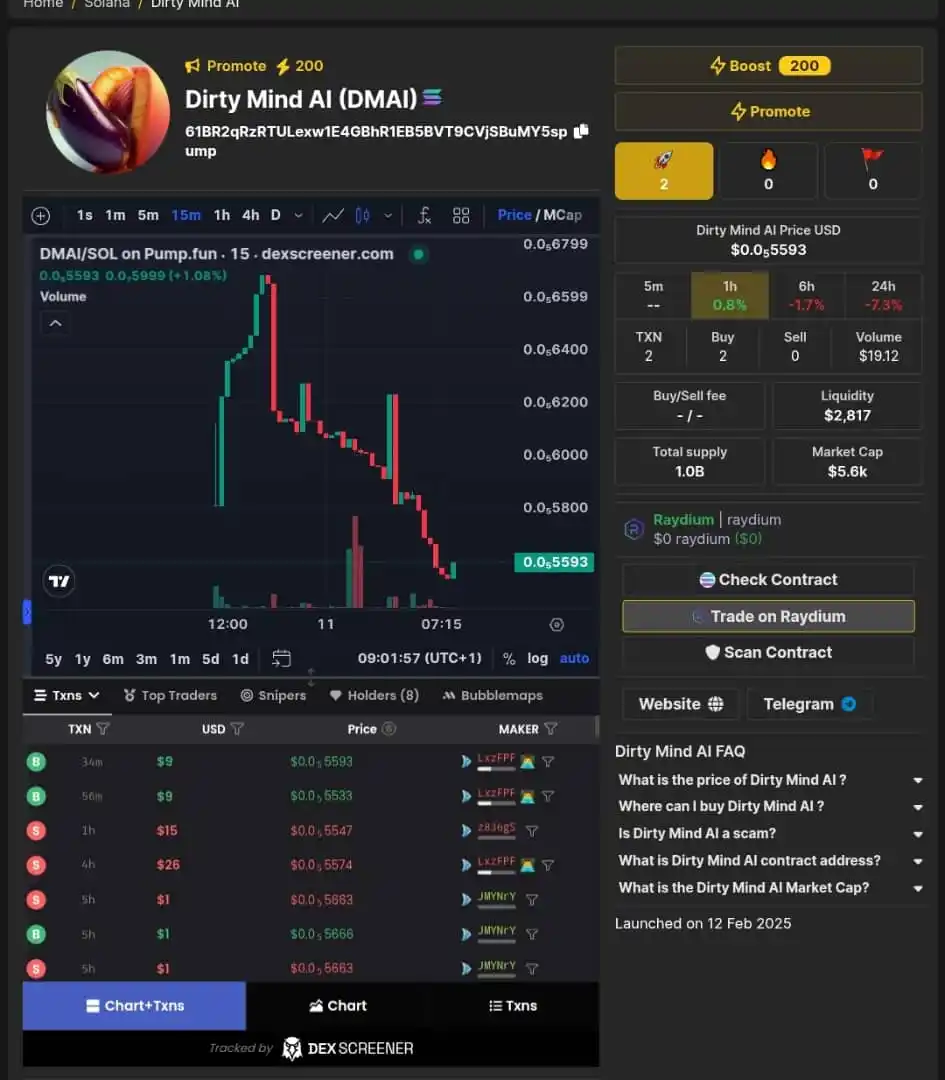Open the Holders (8) tab
945x1080 pixels.
374,695
